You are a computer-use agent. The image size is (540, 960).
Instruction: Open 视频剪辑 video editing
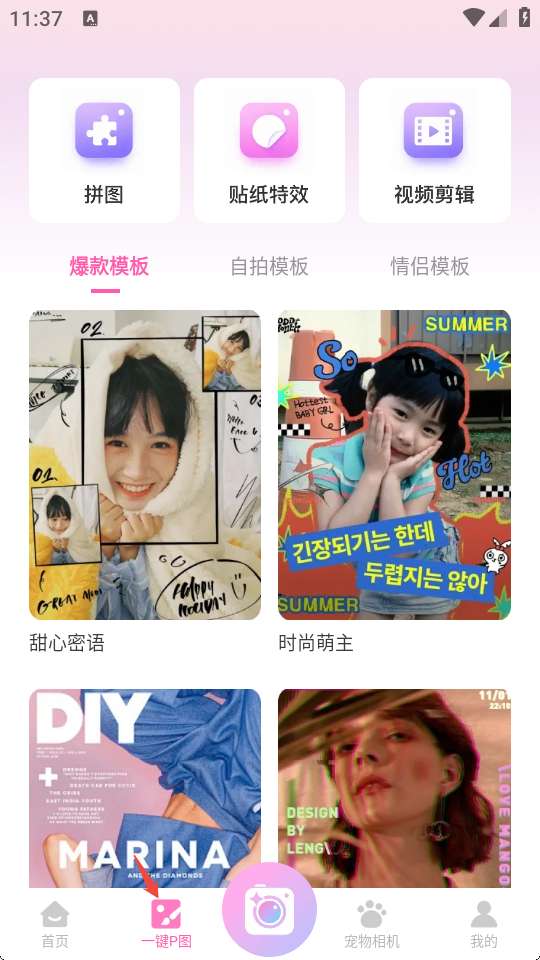(x=435, y=150)
